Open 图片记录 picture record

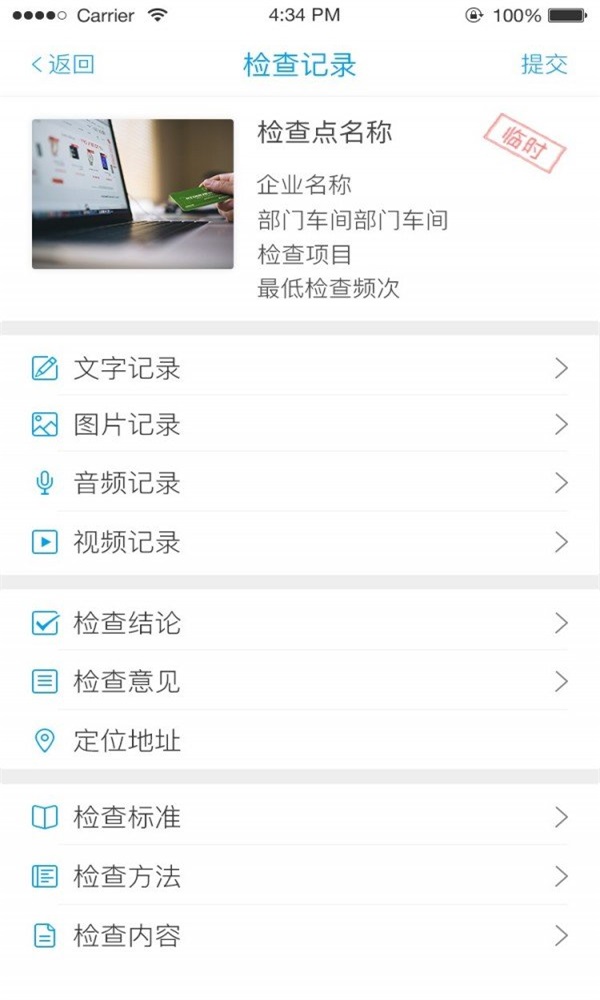300,425
